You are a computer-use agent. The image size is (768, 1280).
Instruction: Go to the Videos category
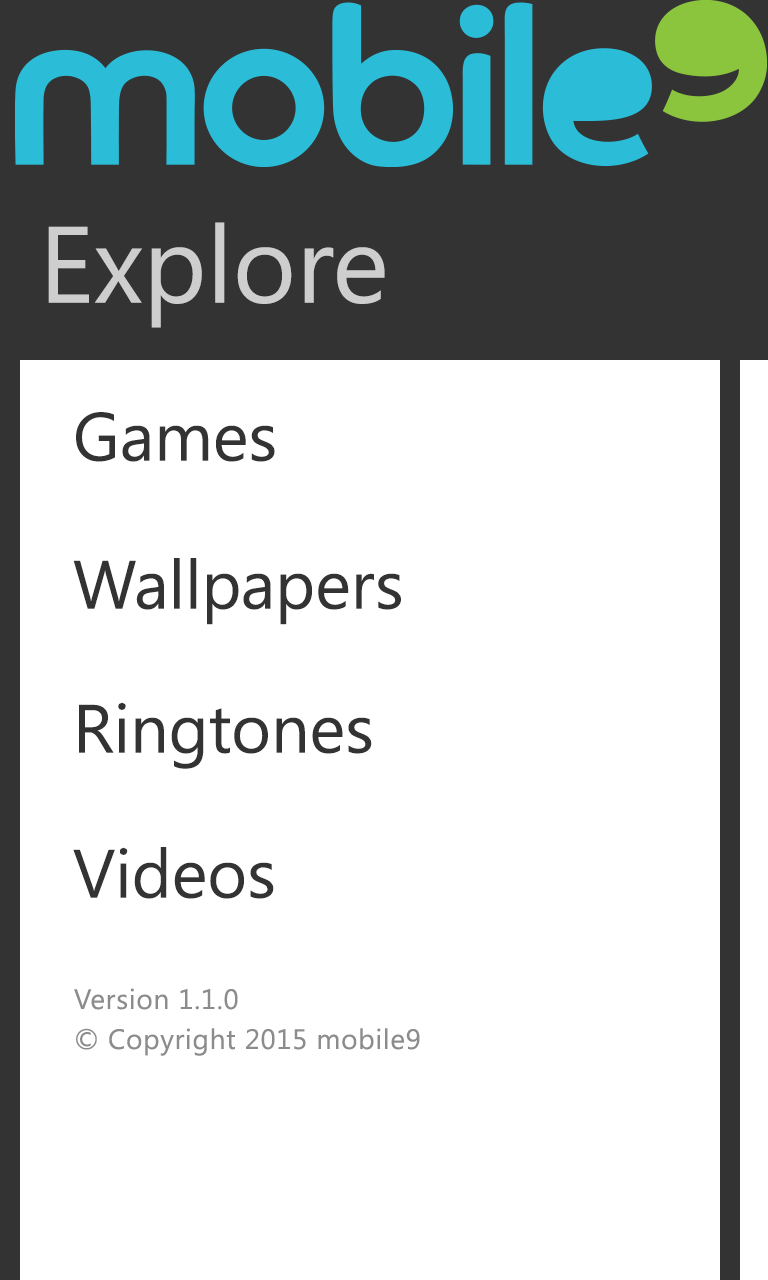(174, 874)
